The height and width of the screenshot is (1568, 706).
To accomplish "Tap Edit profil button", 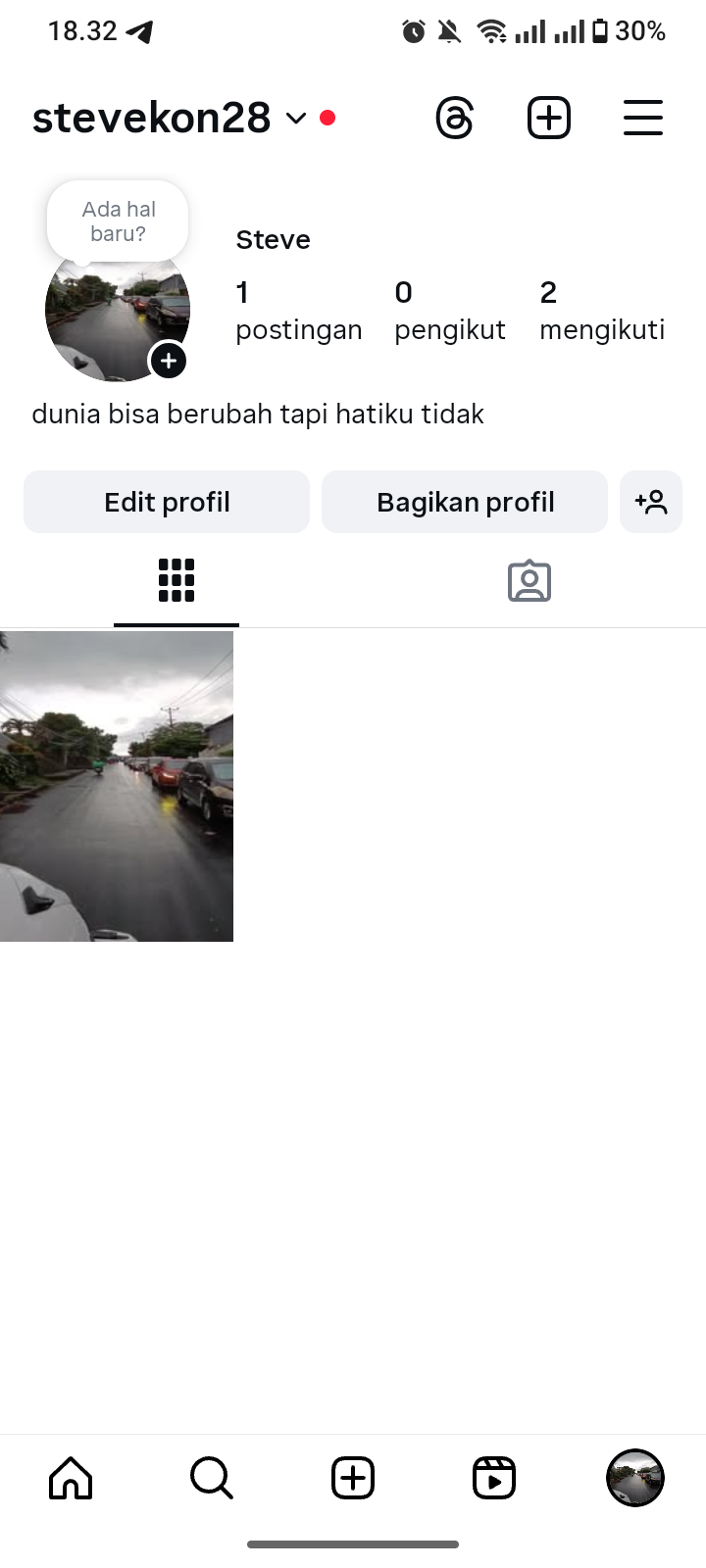I will pos(167,502).
